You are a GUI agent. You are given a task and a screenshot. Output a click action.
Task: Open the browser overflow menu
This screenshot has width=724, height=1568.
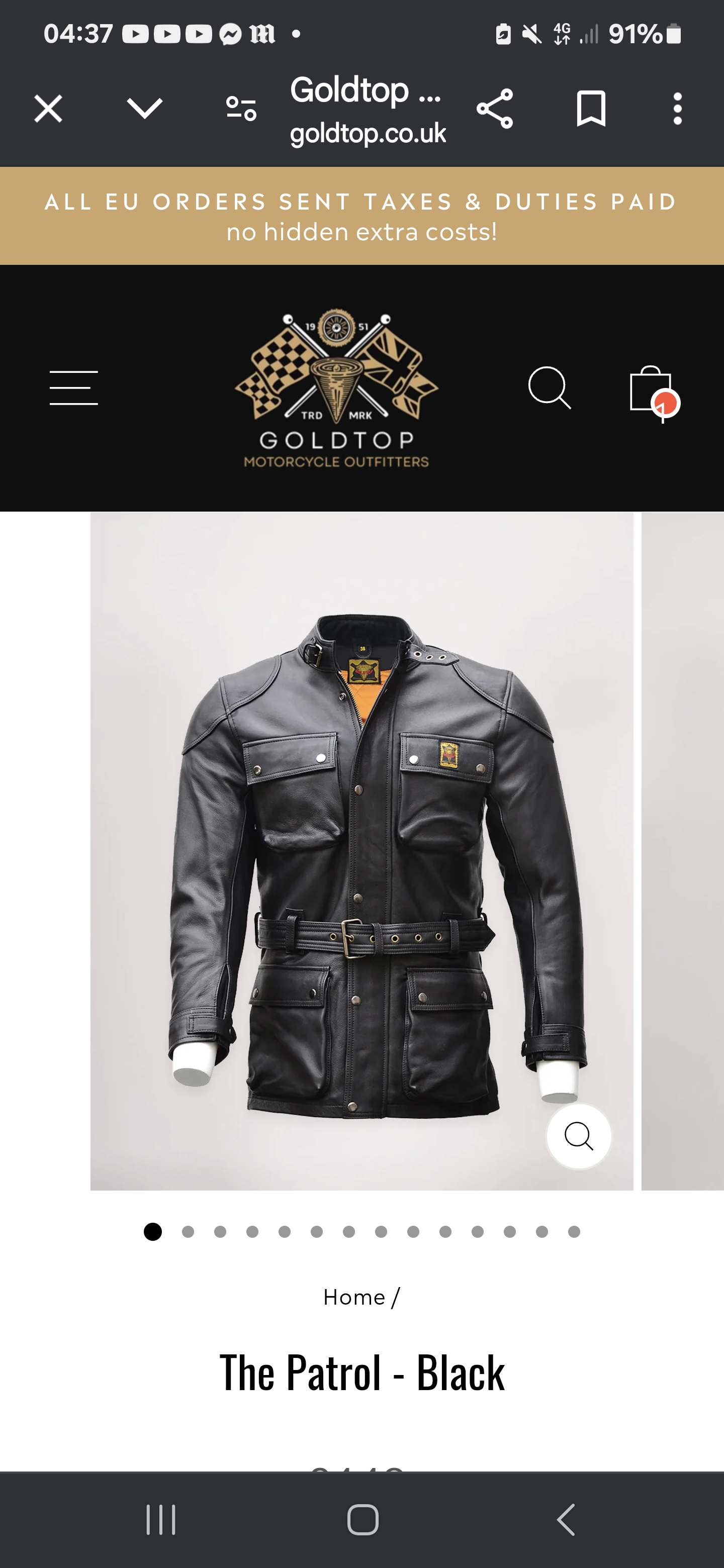pos(677,109)
